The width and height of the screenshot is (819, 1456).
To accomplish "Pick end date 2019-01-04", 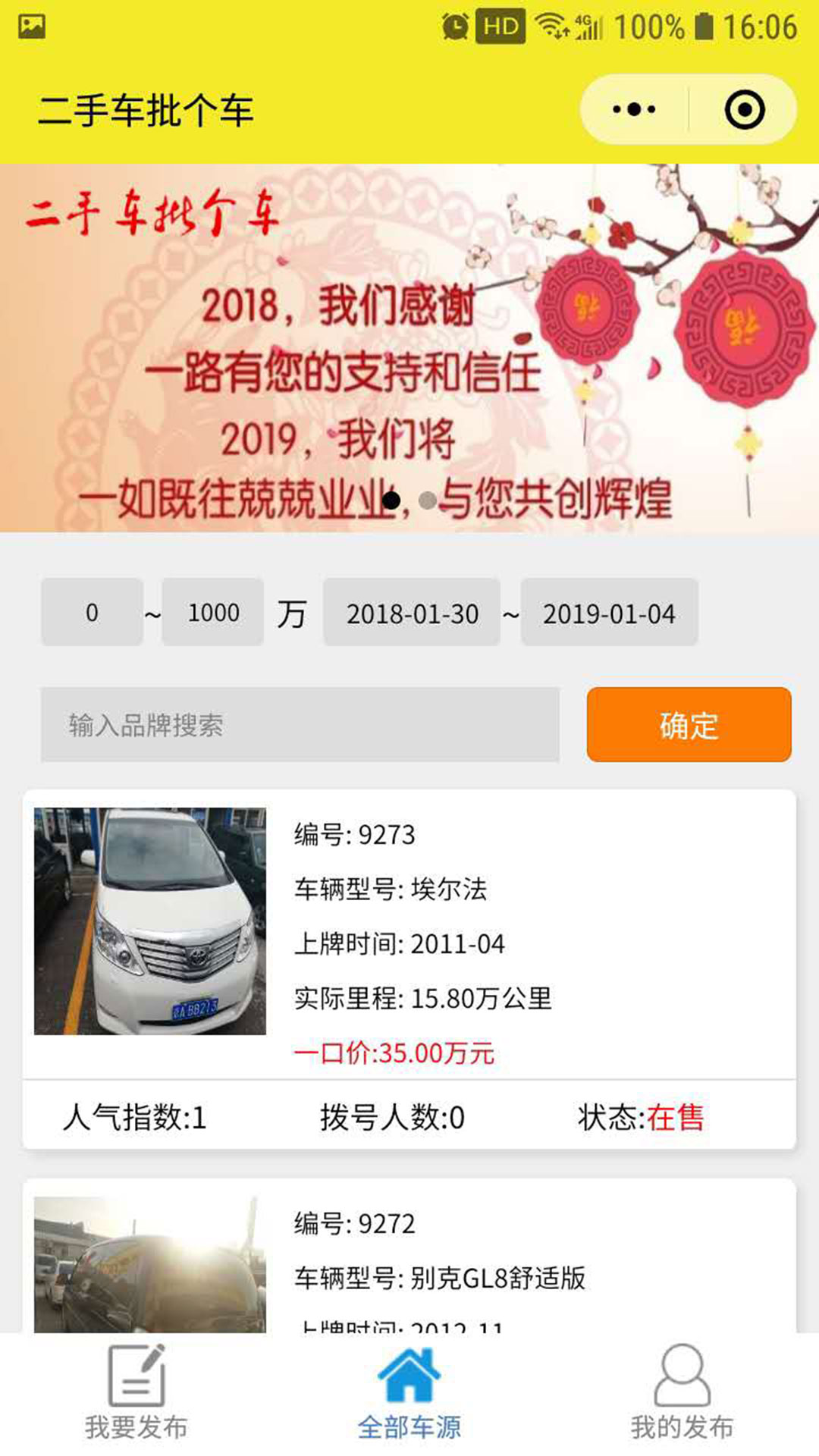I will point(609,613).
